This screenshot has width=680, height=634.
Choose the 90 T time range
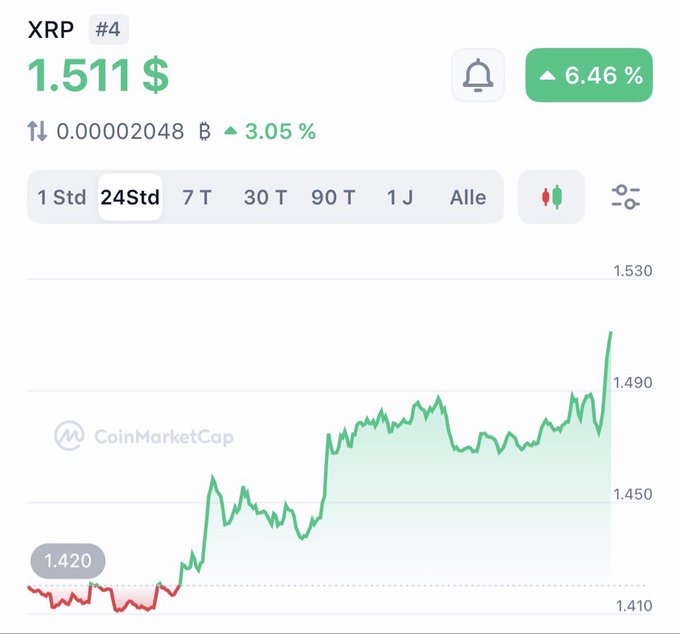(333, 197)
